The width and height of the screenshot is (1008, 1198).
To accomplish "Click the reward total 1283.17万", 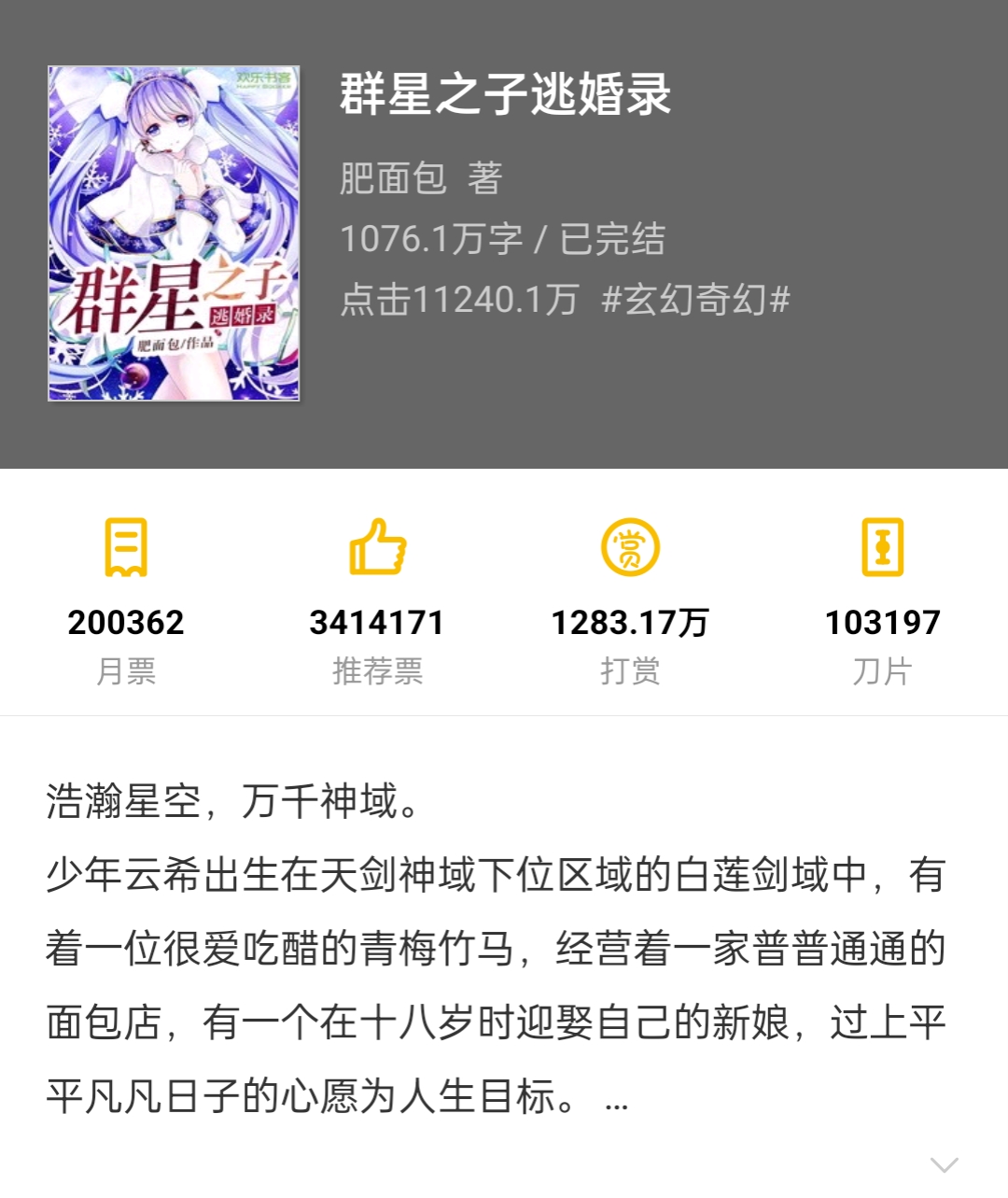I will tap(629, 620).
